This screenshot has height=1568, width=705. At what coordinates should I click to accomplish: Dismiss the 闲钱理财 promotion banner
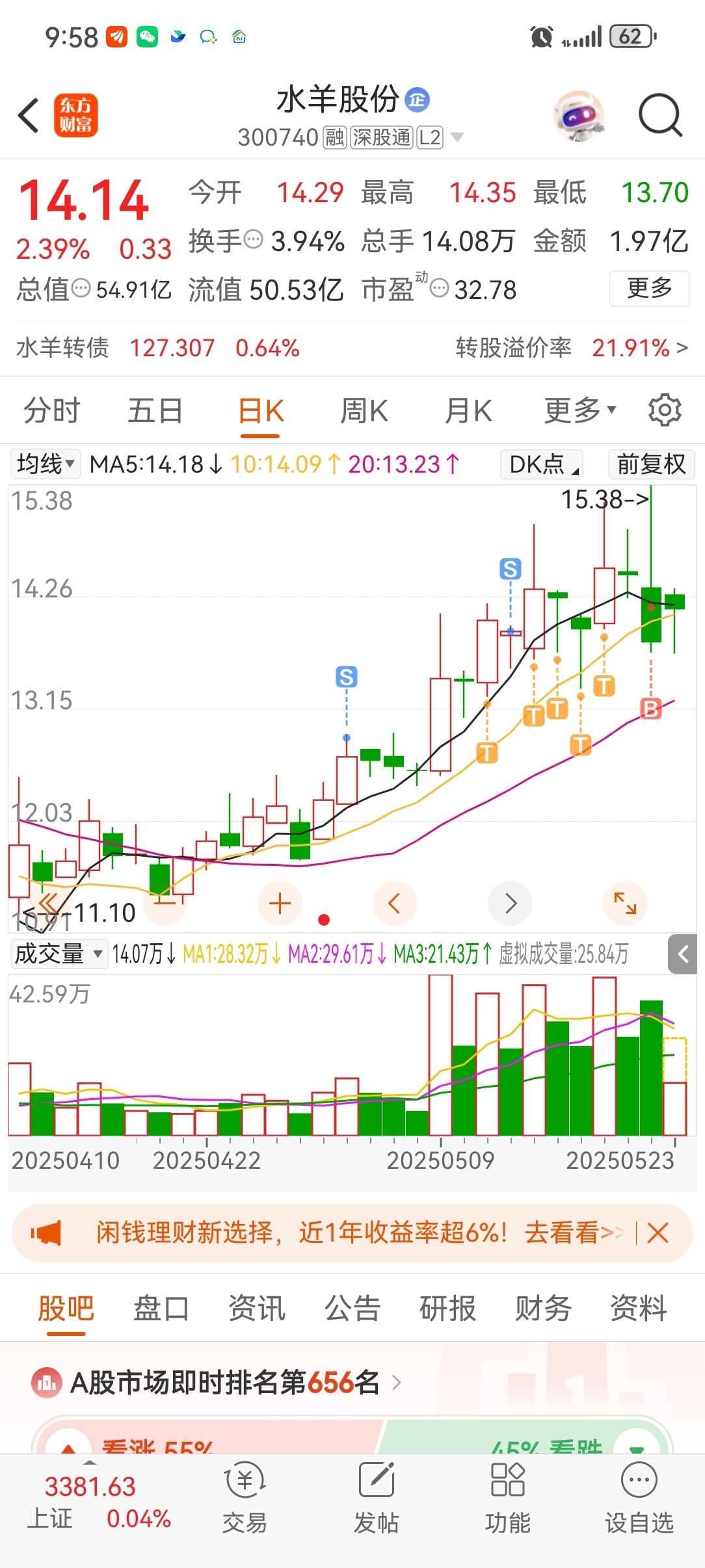click(x=658, y=1233)
